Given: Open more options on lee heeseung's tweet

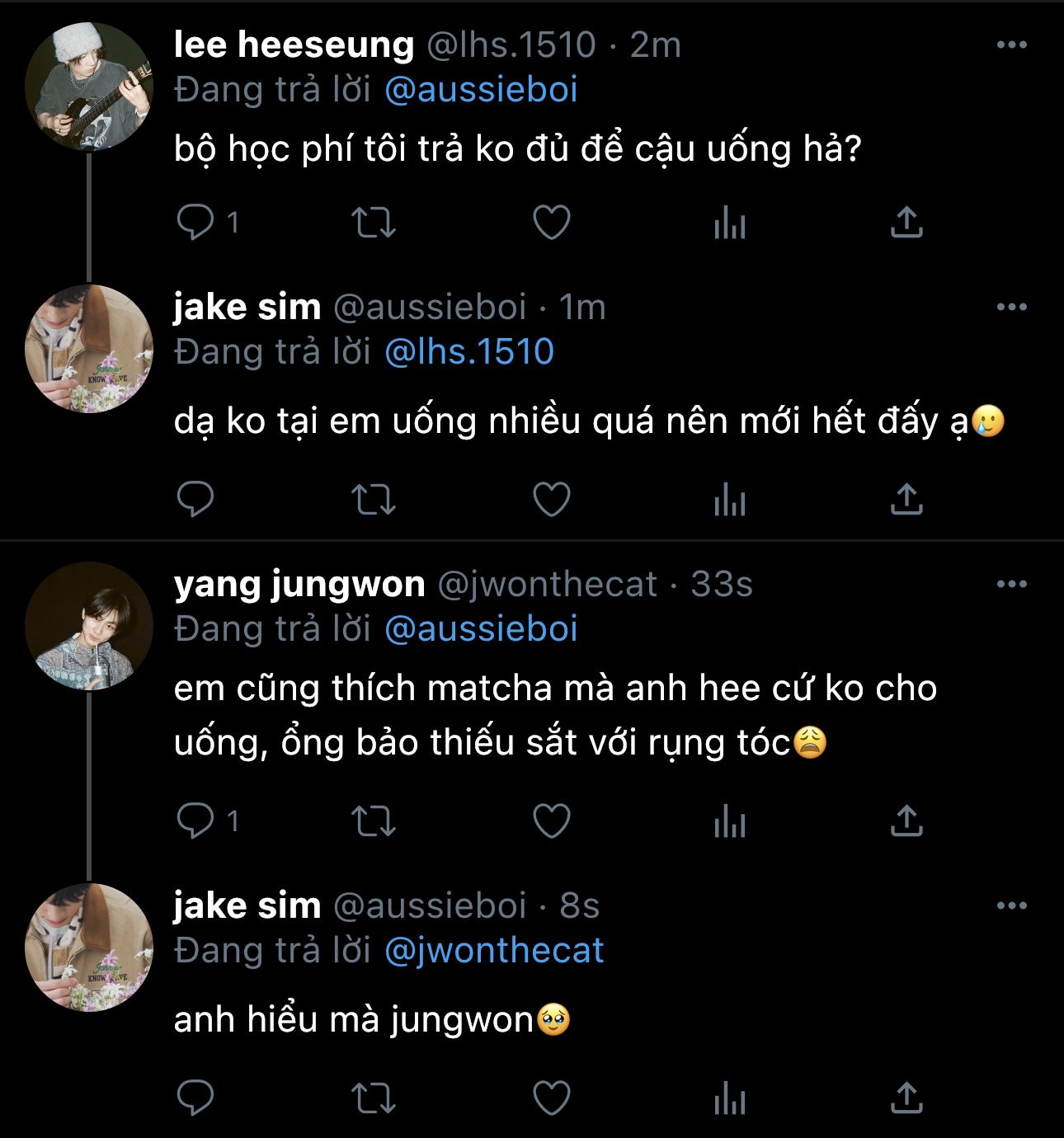Looking at the screenshot, I should click(x=1011, y=45).
